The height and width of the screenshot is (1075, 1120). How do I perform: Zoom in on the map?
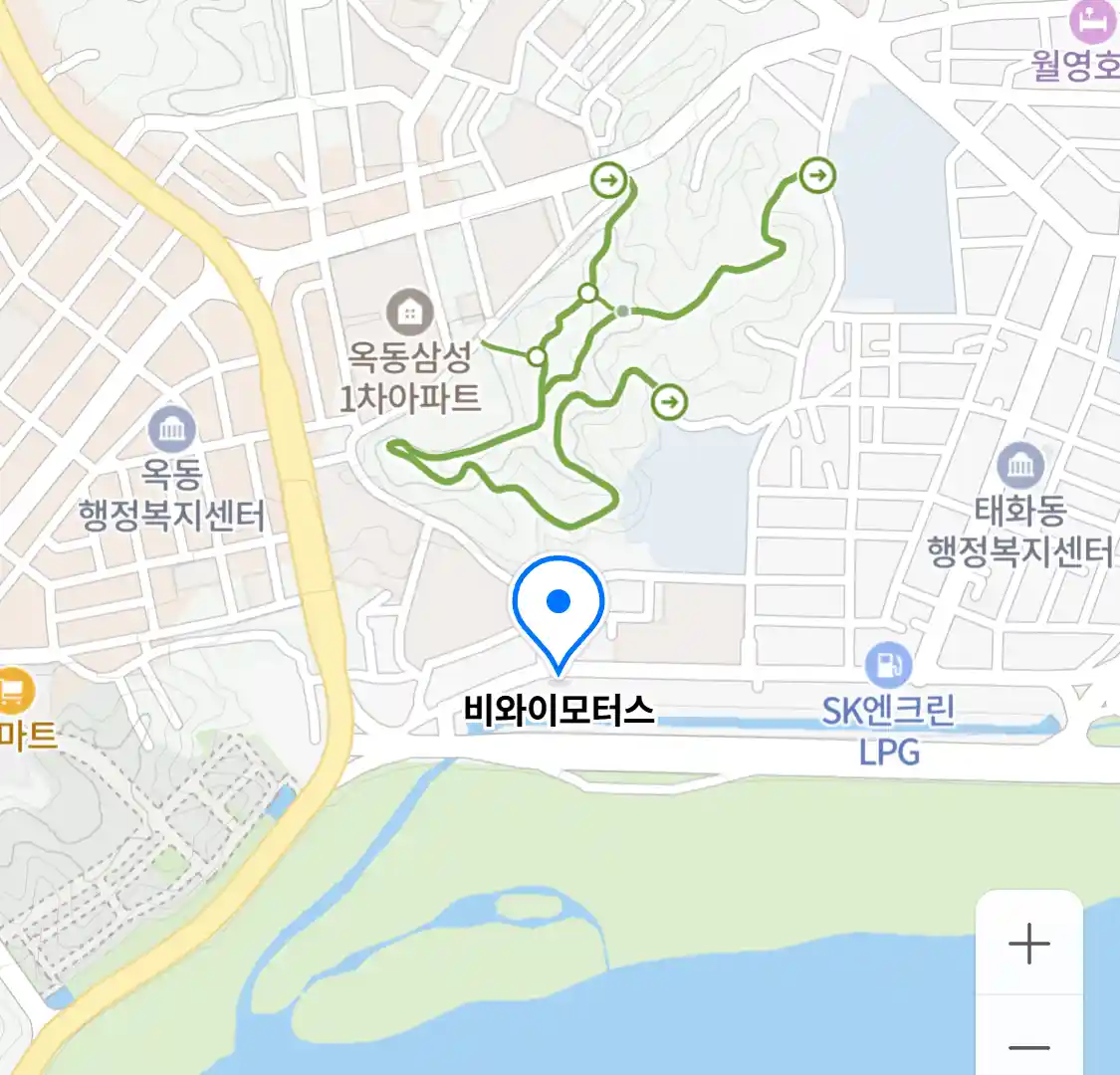pyautogui.click(x=1028, y=944)
